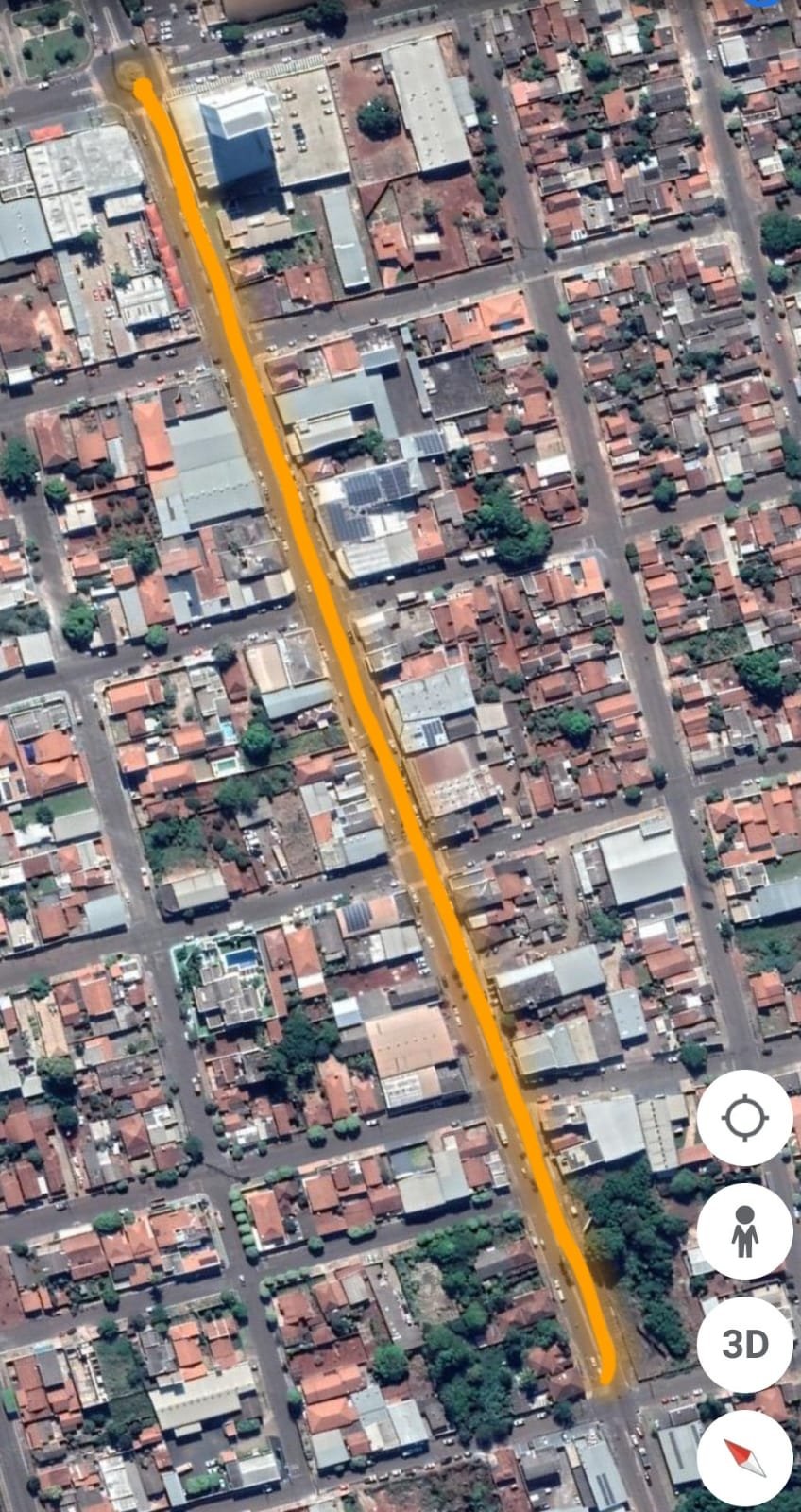Viewport: 801px width, 1512px height.
Task: Switch to 3D view
Action: click(x=745, y=1344)
